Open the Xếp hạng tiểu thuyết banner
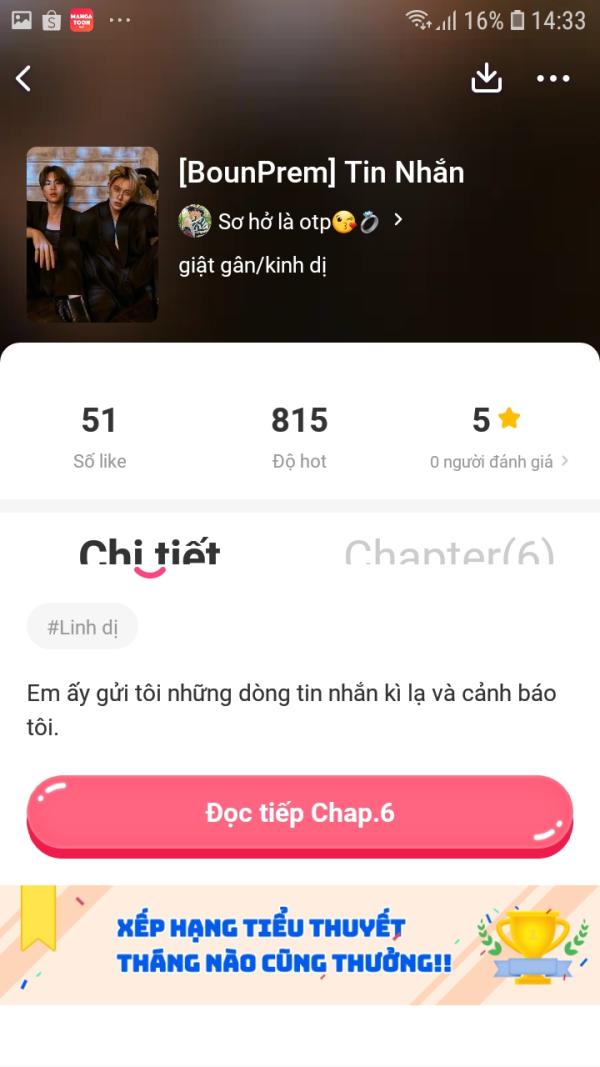The image size is (600, 1067). tap(300, 945)
